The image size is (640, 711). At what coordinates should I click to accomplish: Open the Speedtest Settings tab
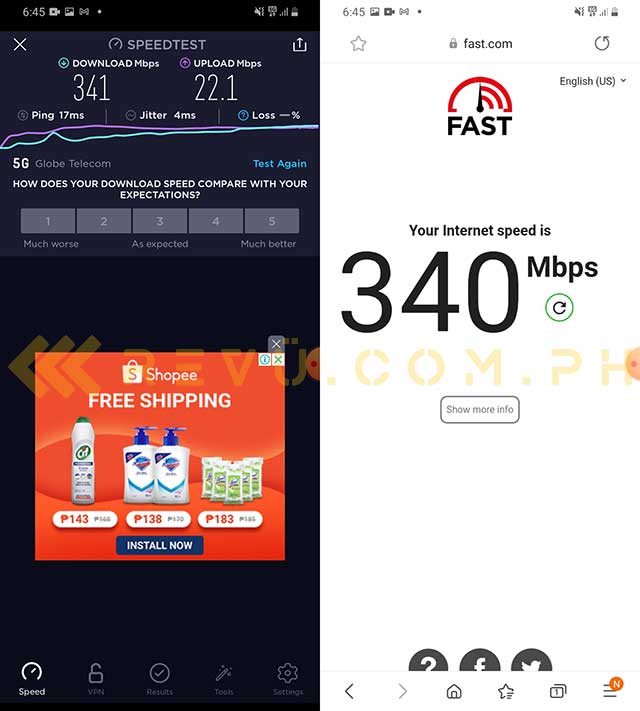tap(288, 677)
